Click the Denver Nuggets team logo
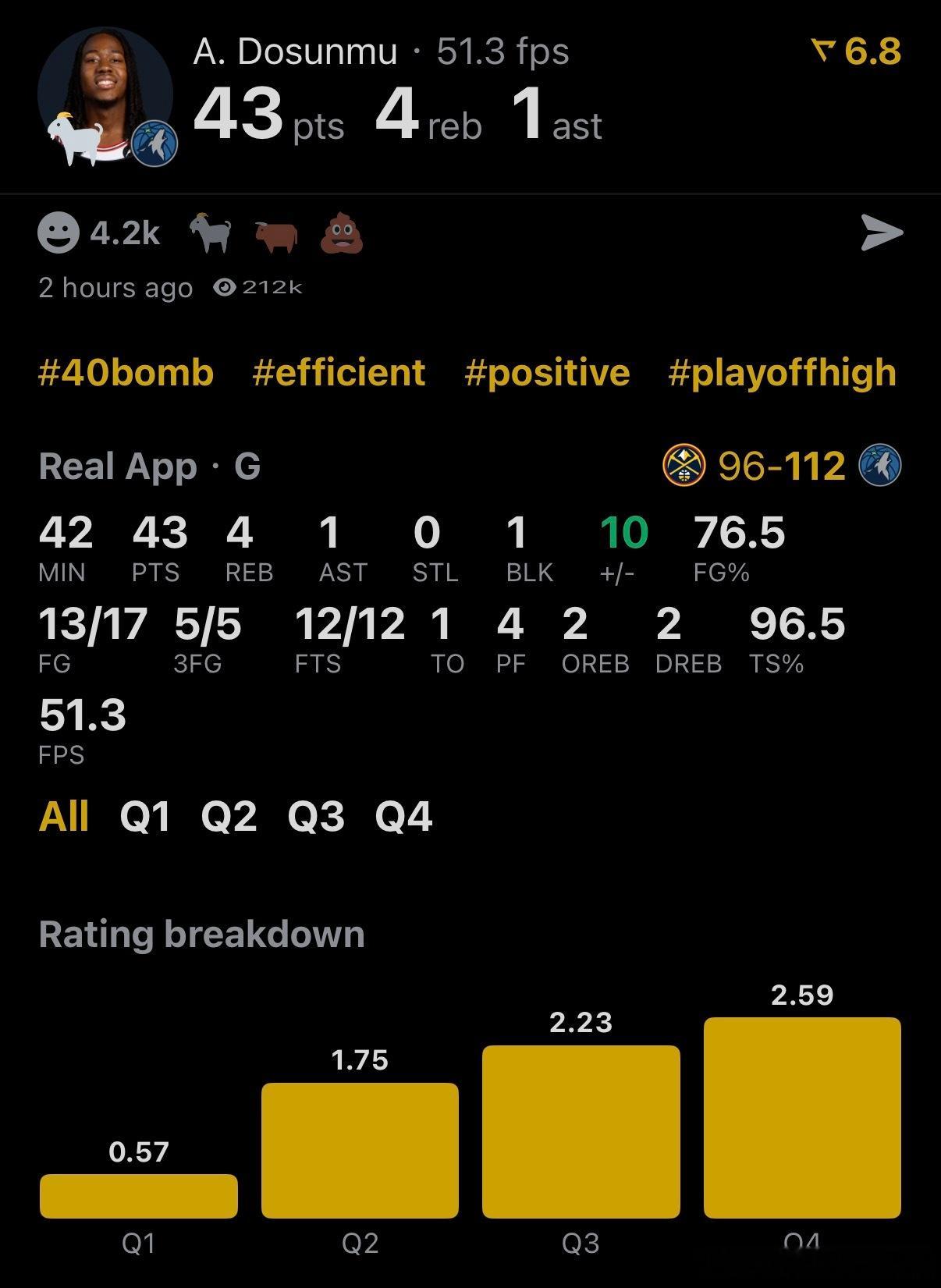 (684, 466)
